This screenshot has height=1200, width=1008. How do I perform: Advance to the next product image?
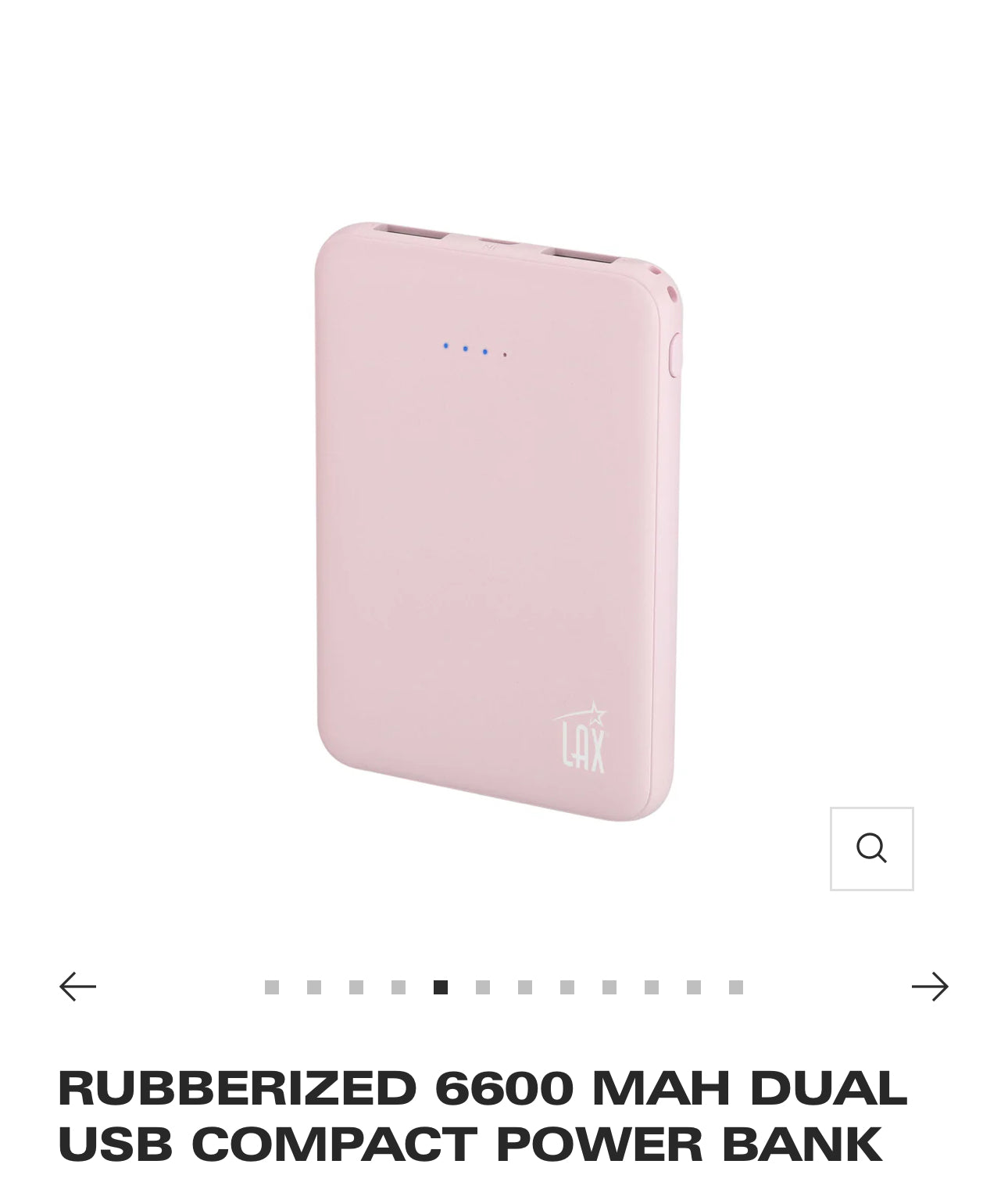pos(930,987)
